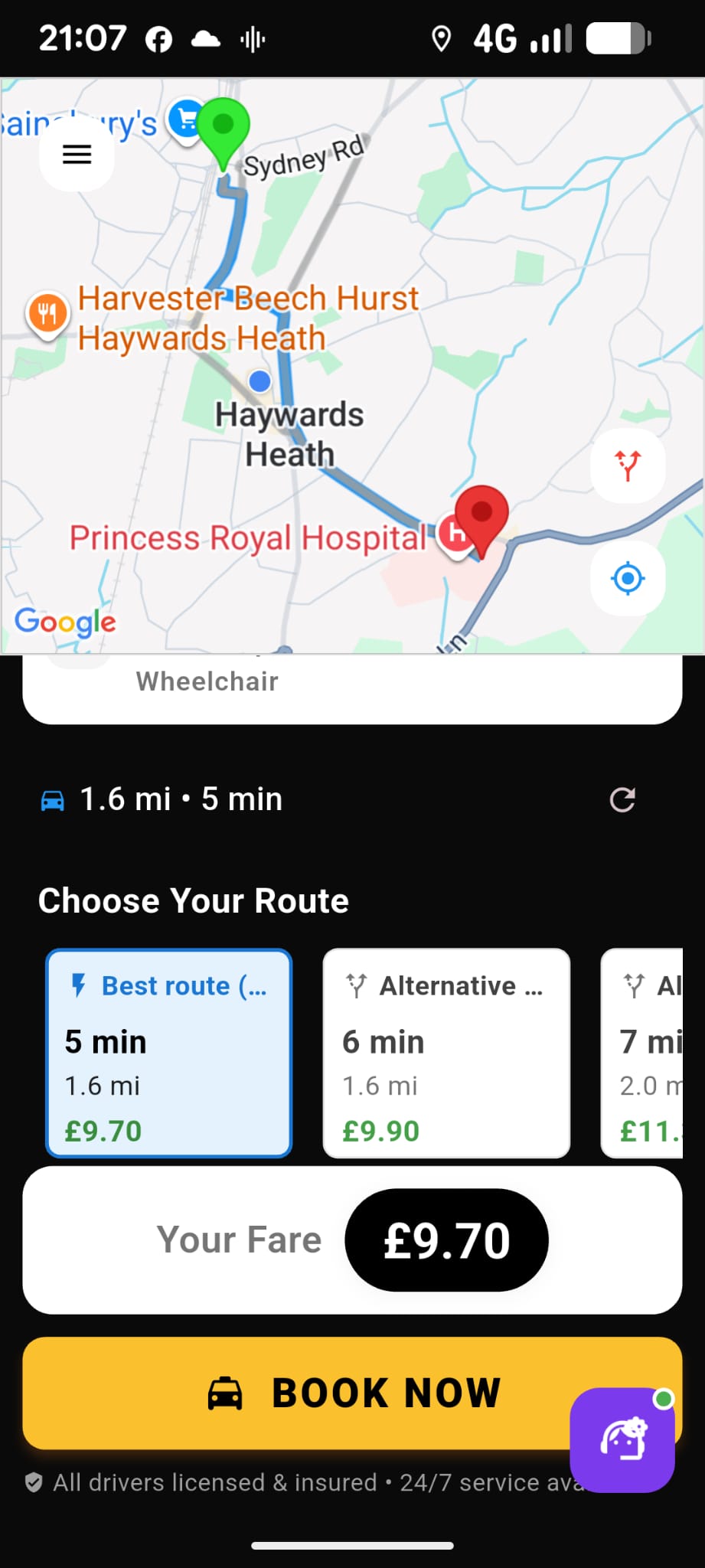705x1568 pixels.
Task: Open the navigation hamburger menu
Action: click(x=76, y=155)
